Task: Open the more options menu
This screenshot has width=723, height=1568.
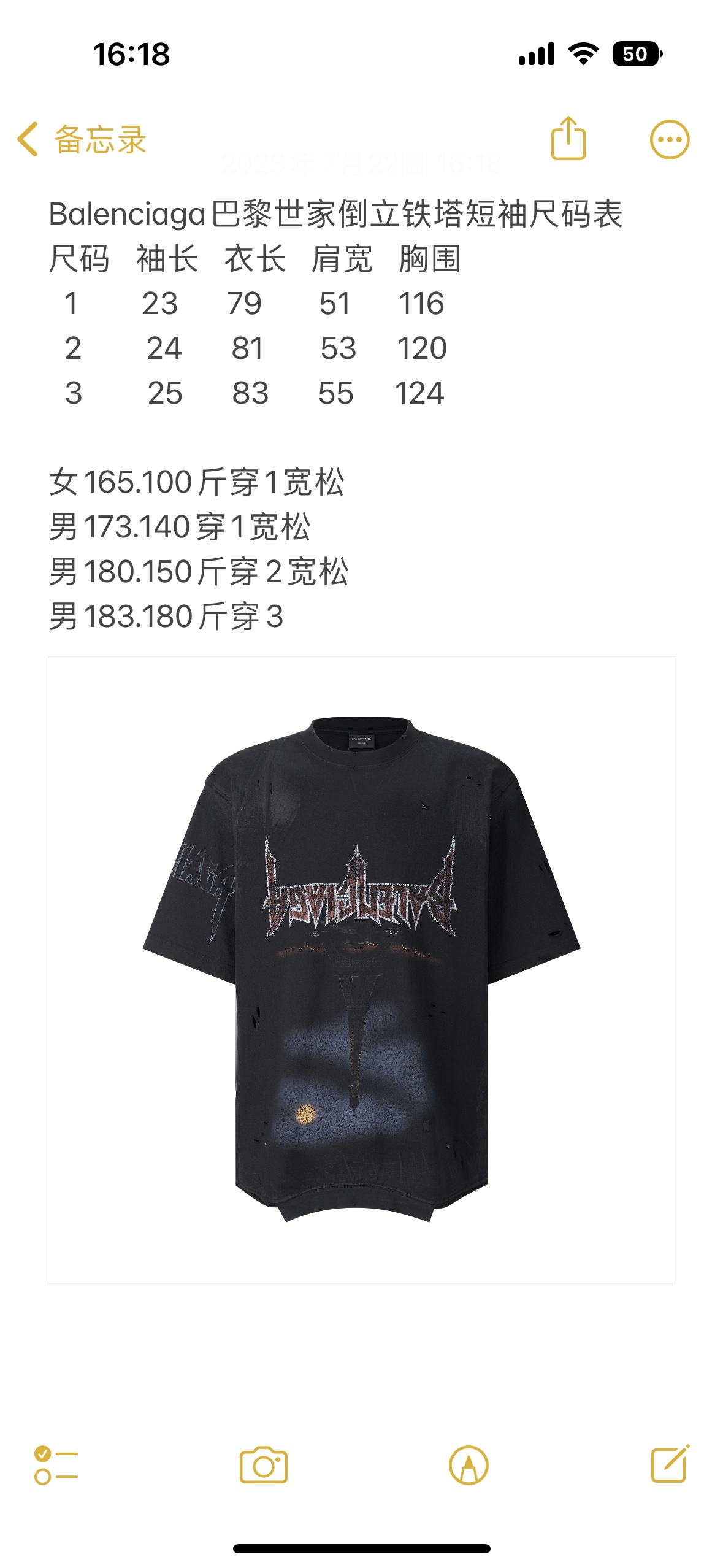Action: point(669,140)
